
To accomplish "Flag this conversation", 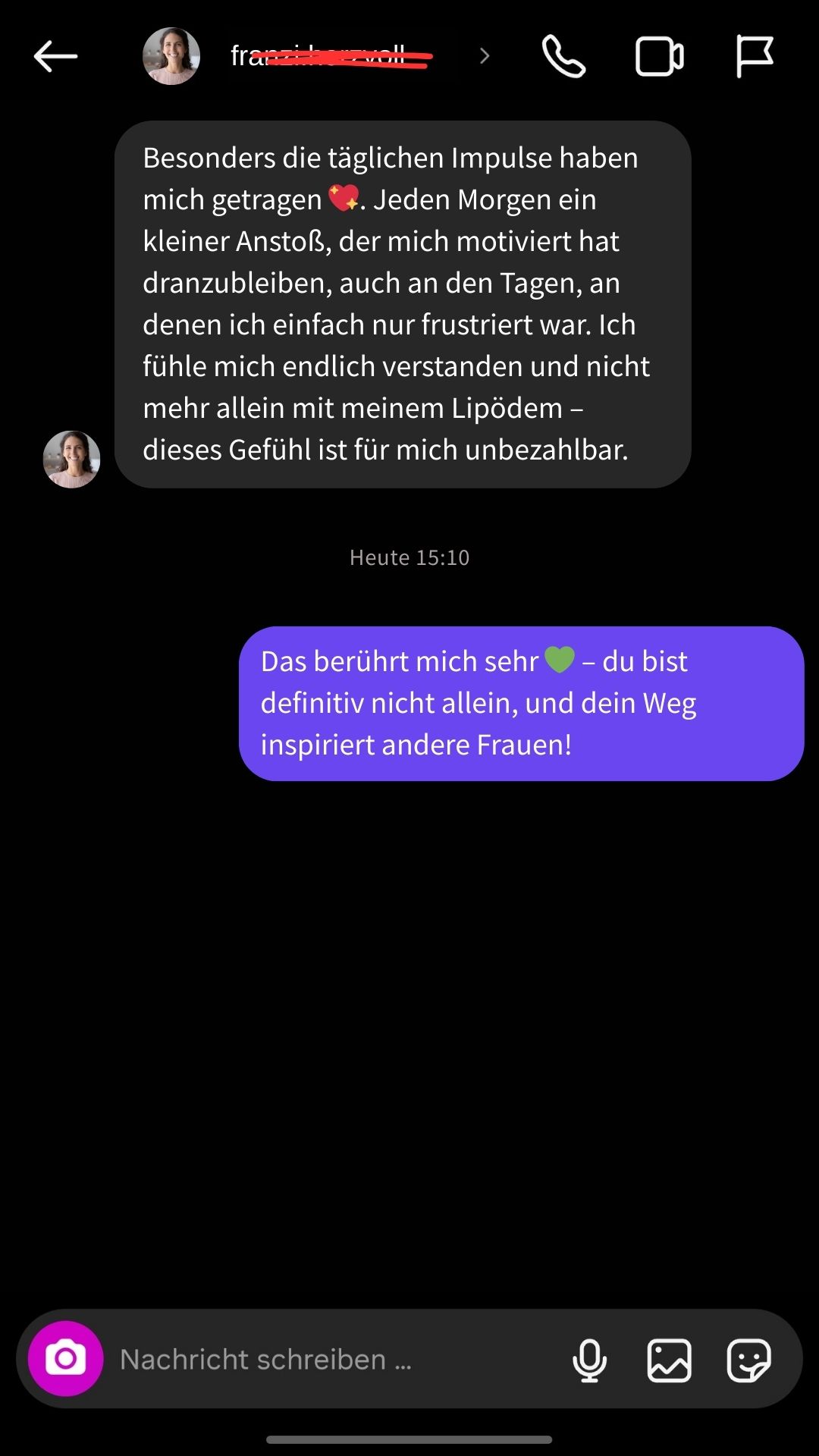I will 754,55.
